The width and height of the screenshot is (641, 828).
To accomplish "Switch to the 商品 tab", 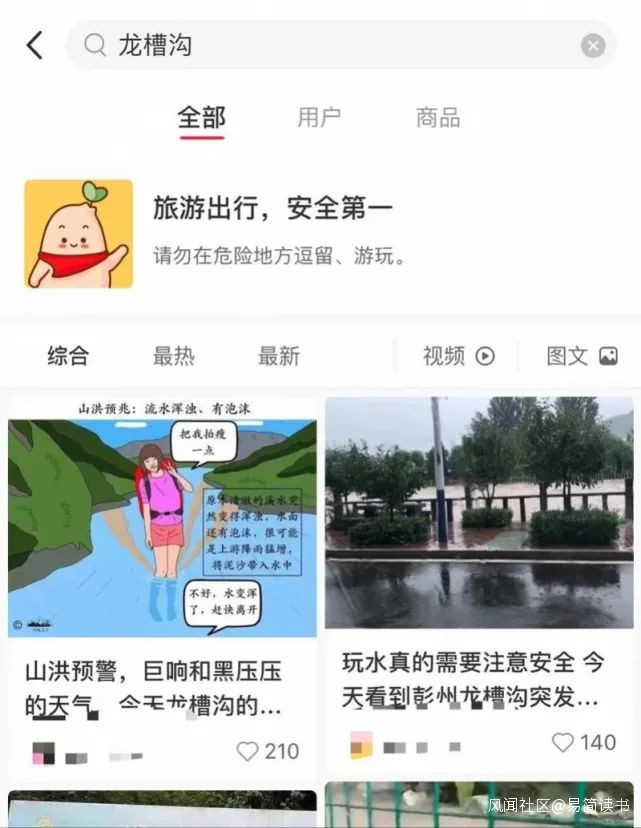I will (438, 118).
